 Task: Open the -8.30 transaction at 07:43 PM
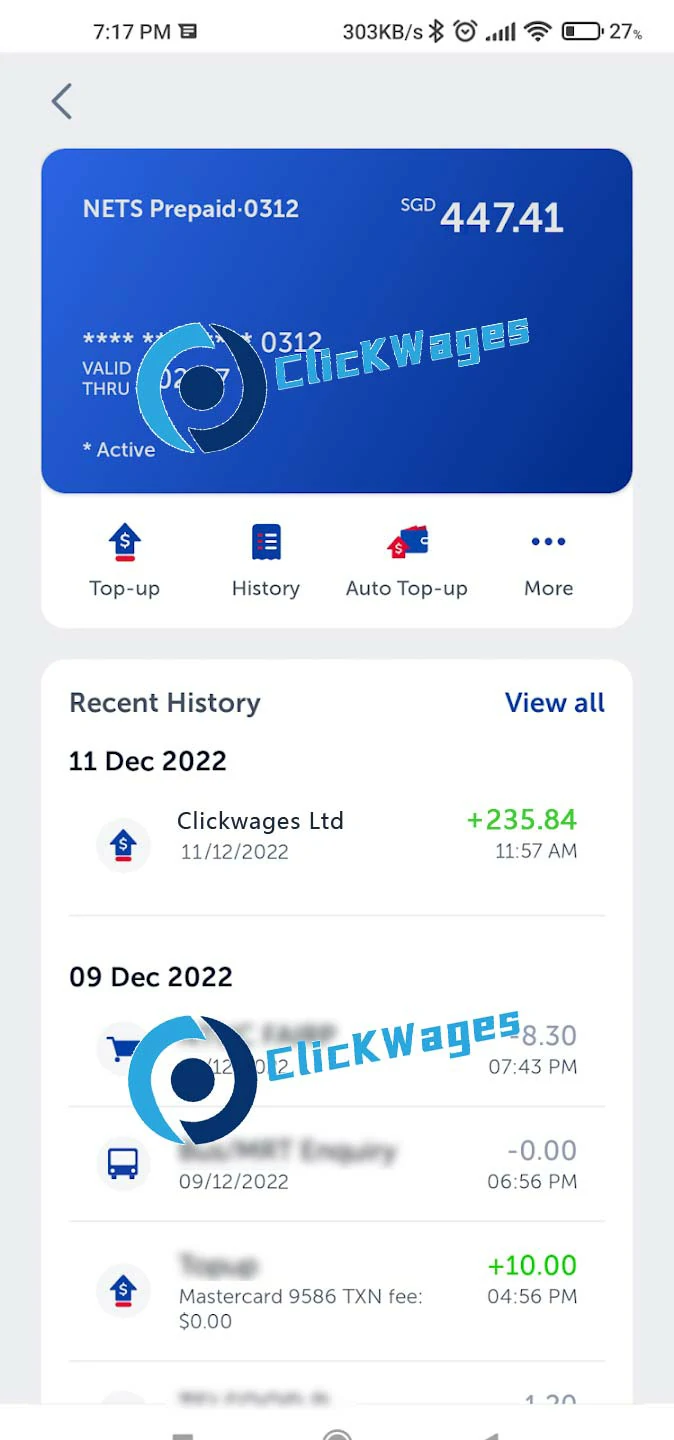coord(336,1050)
